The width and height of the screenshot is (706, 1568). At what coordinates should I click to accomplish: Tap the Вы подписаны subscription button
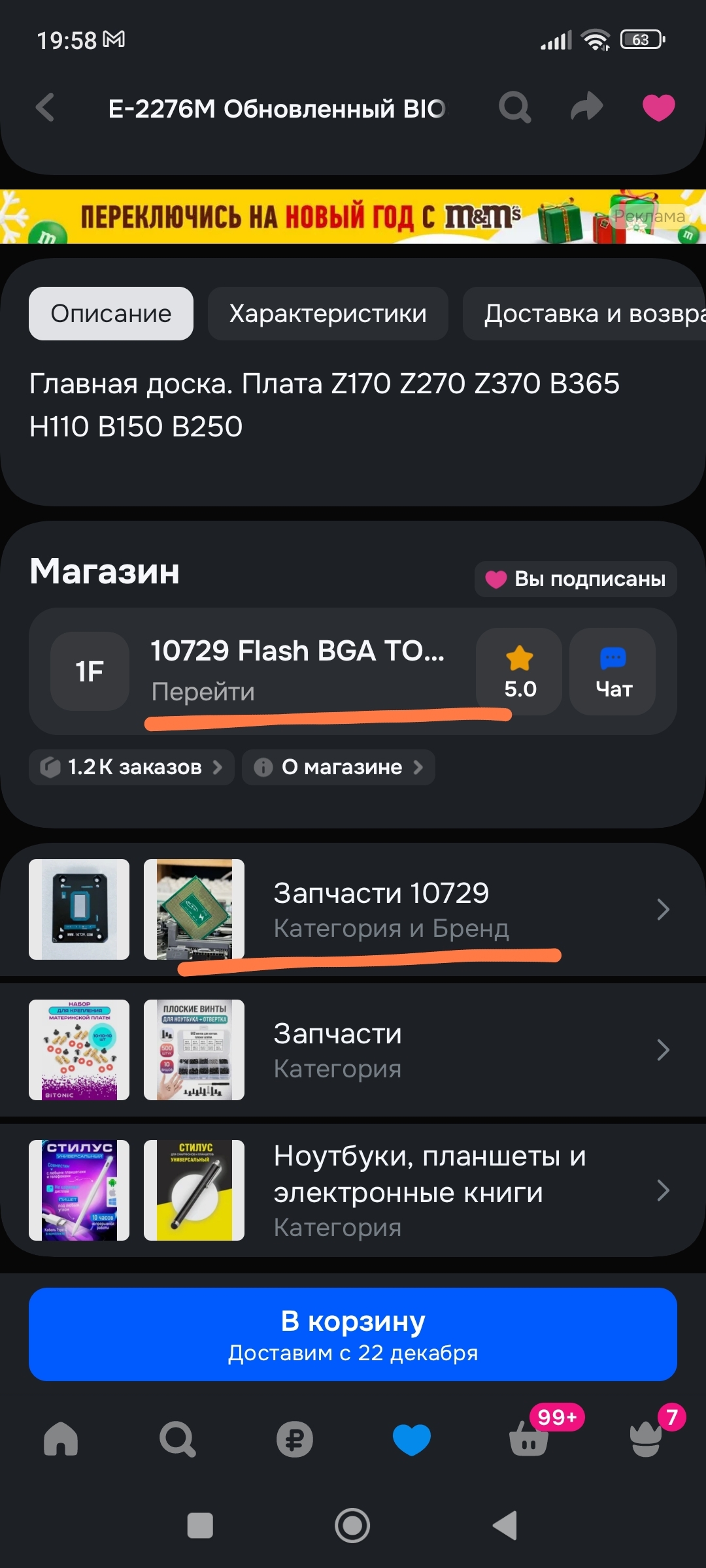tap(575, 579)
